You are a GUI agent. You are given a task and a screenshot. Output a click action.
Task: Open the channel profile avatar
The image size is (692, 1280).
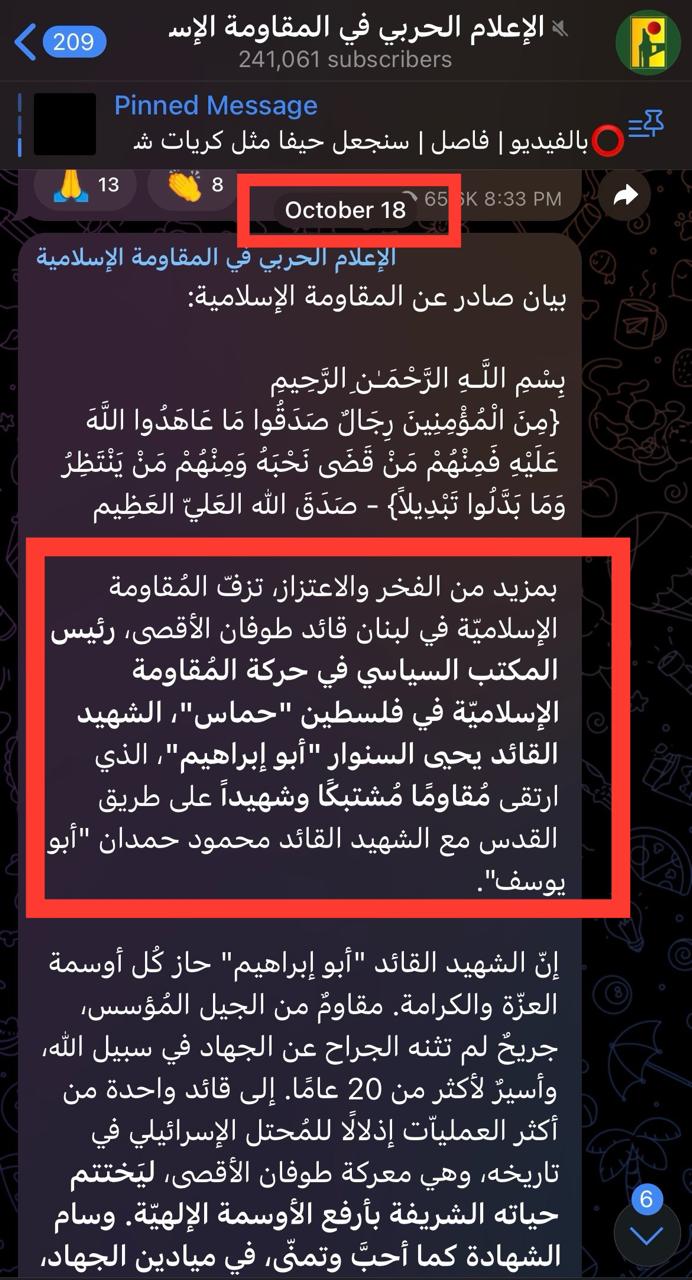647,43
